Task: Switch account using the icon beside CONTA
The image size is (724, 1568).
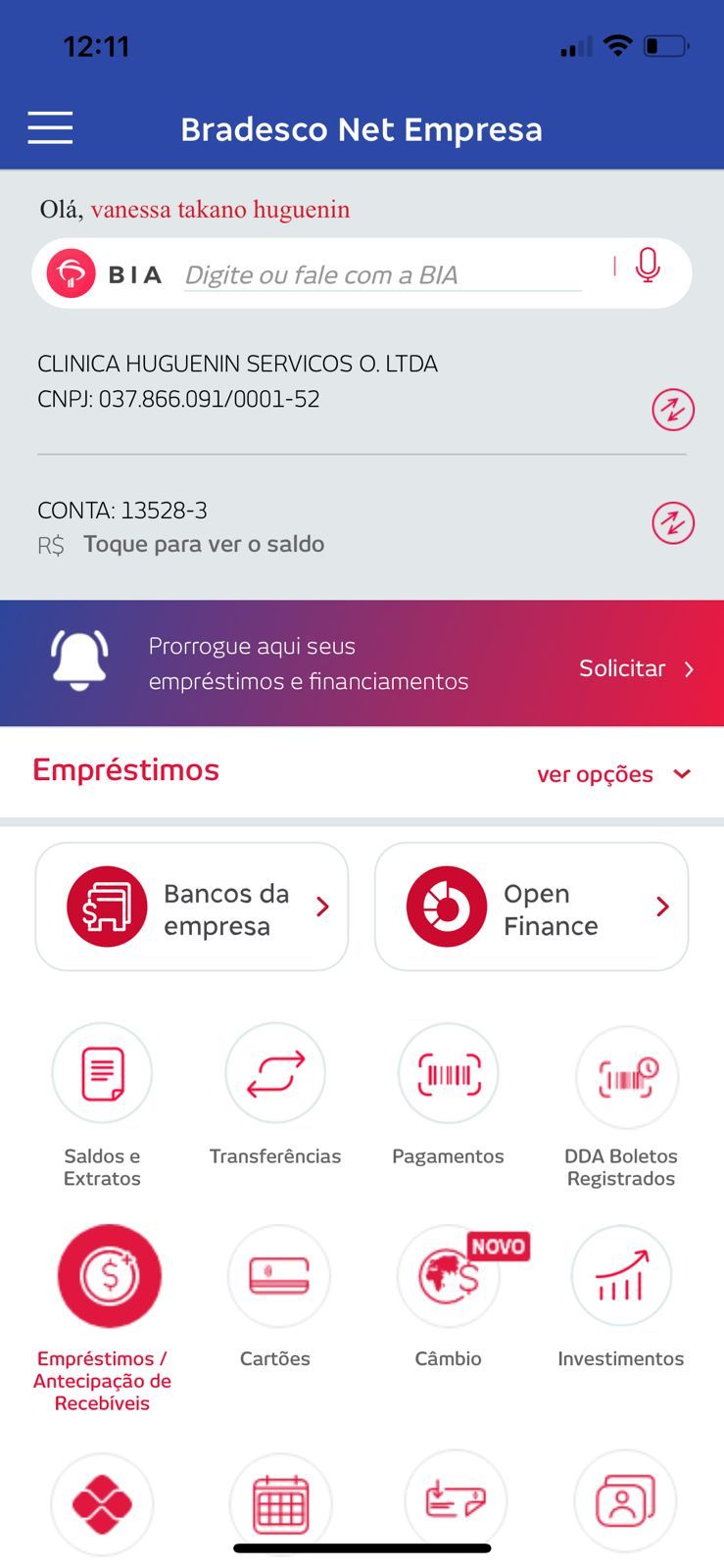Action: 673,523
